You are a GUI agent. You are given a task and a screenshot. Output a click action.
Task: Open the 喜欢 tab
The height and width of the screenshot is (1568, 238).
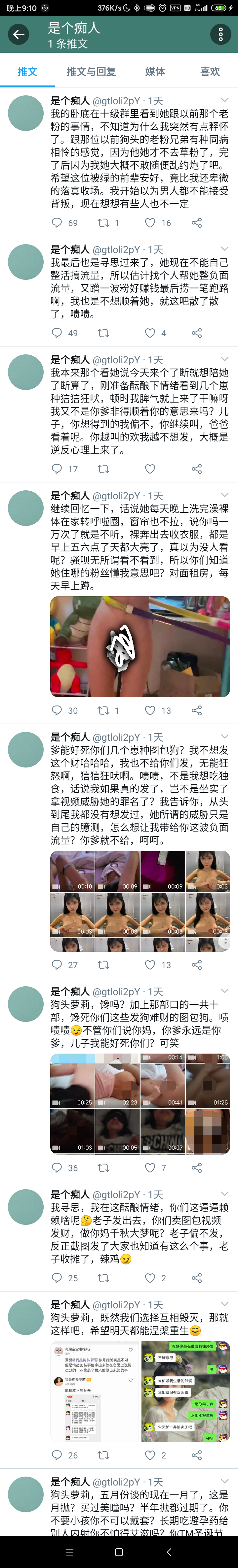pos(210,72)
